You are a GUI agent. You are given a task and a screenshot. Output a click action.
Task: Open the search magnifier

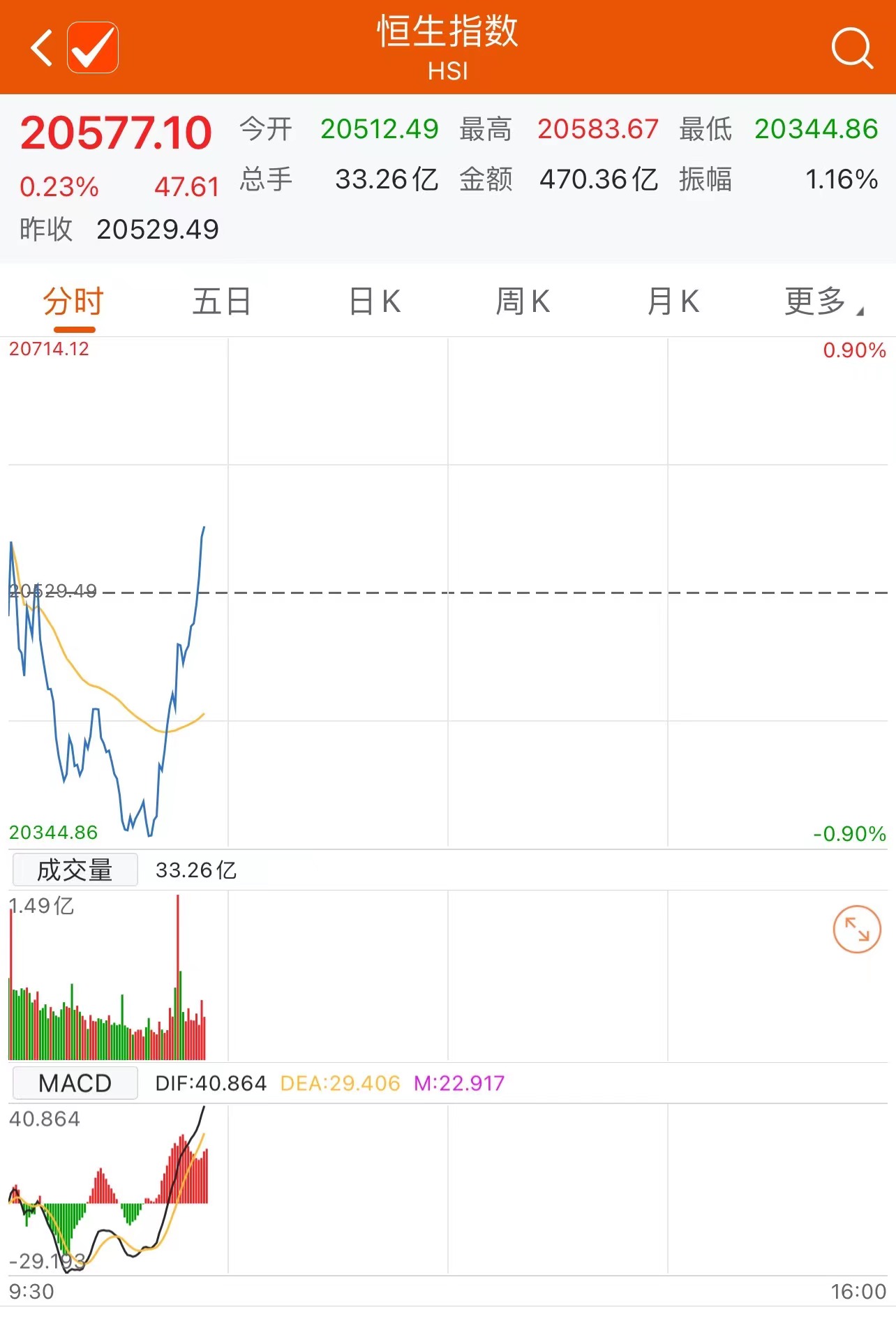tap(852, 48)
